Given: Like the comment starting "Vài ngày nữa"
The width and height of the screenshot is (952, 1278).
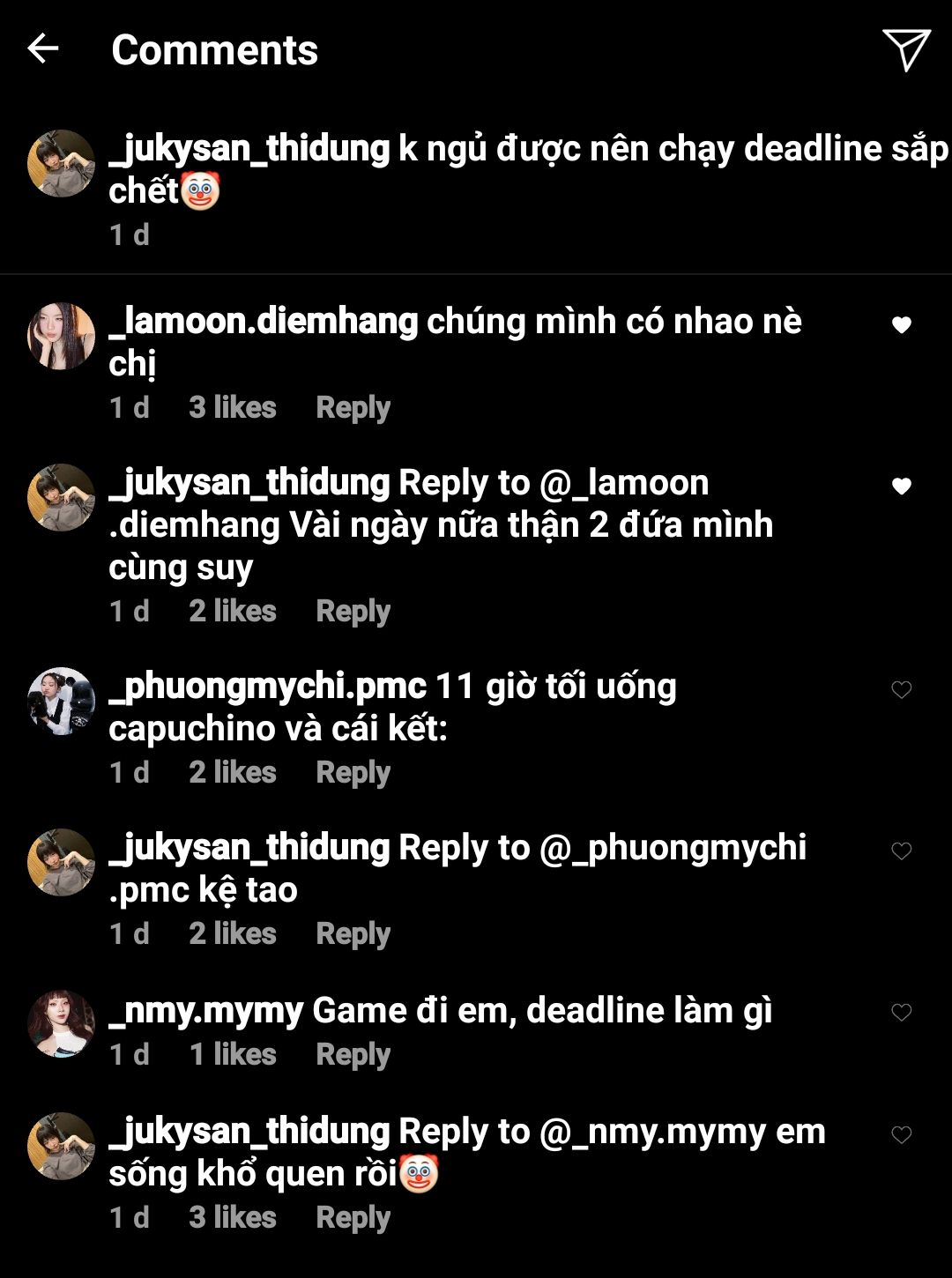Looking at the screenshot, I should tap(901, 487).
